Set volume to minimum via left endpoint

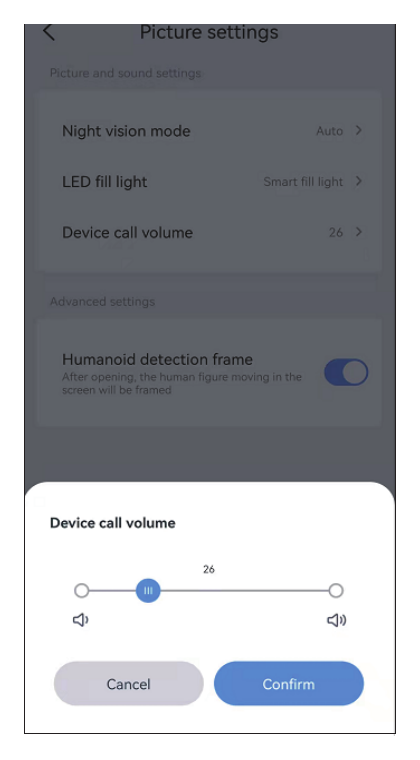tap(81, 590)
